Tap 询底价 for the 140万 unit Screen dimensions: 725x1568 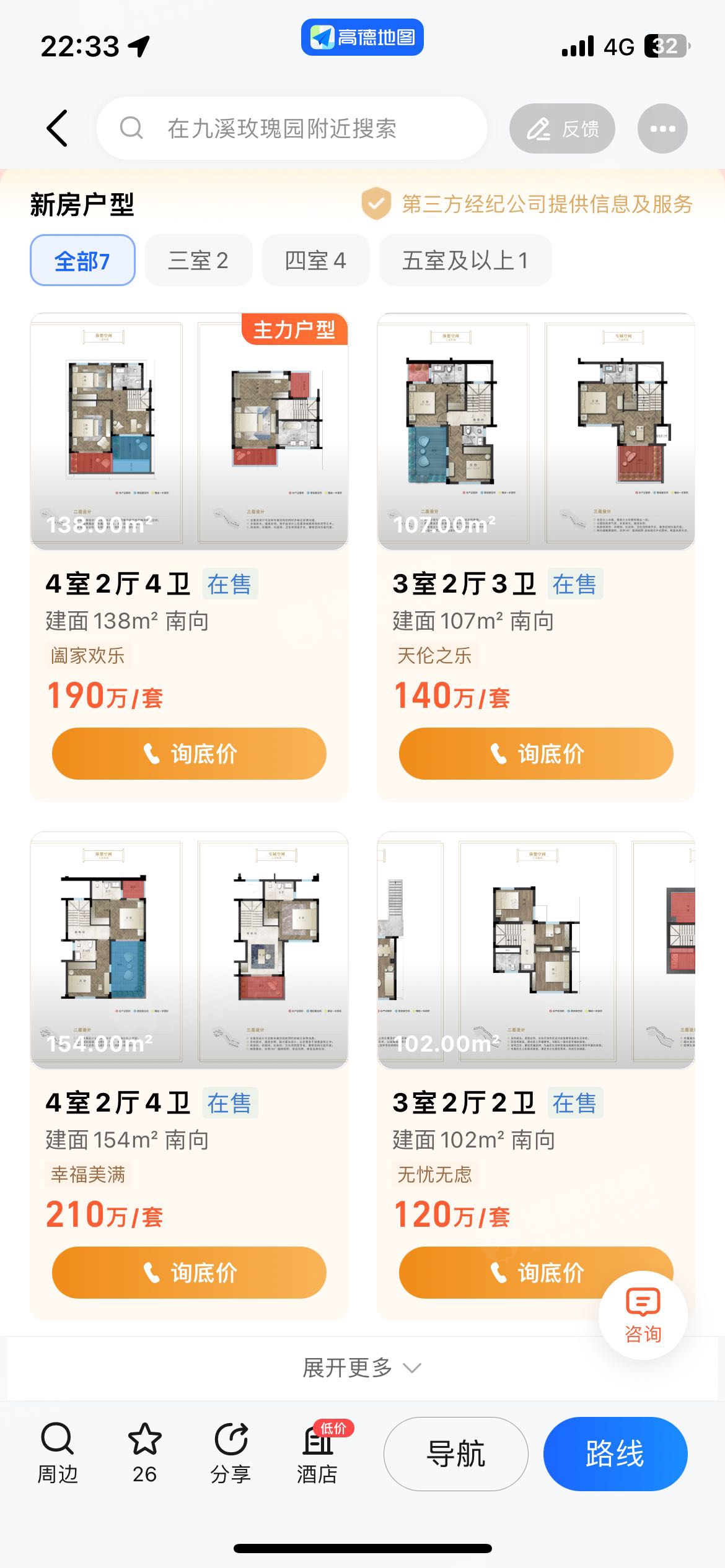535,754
